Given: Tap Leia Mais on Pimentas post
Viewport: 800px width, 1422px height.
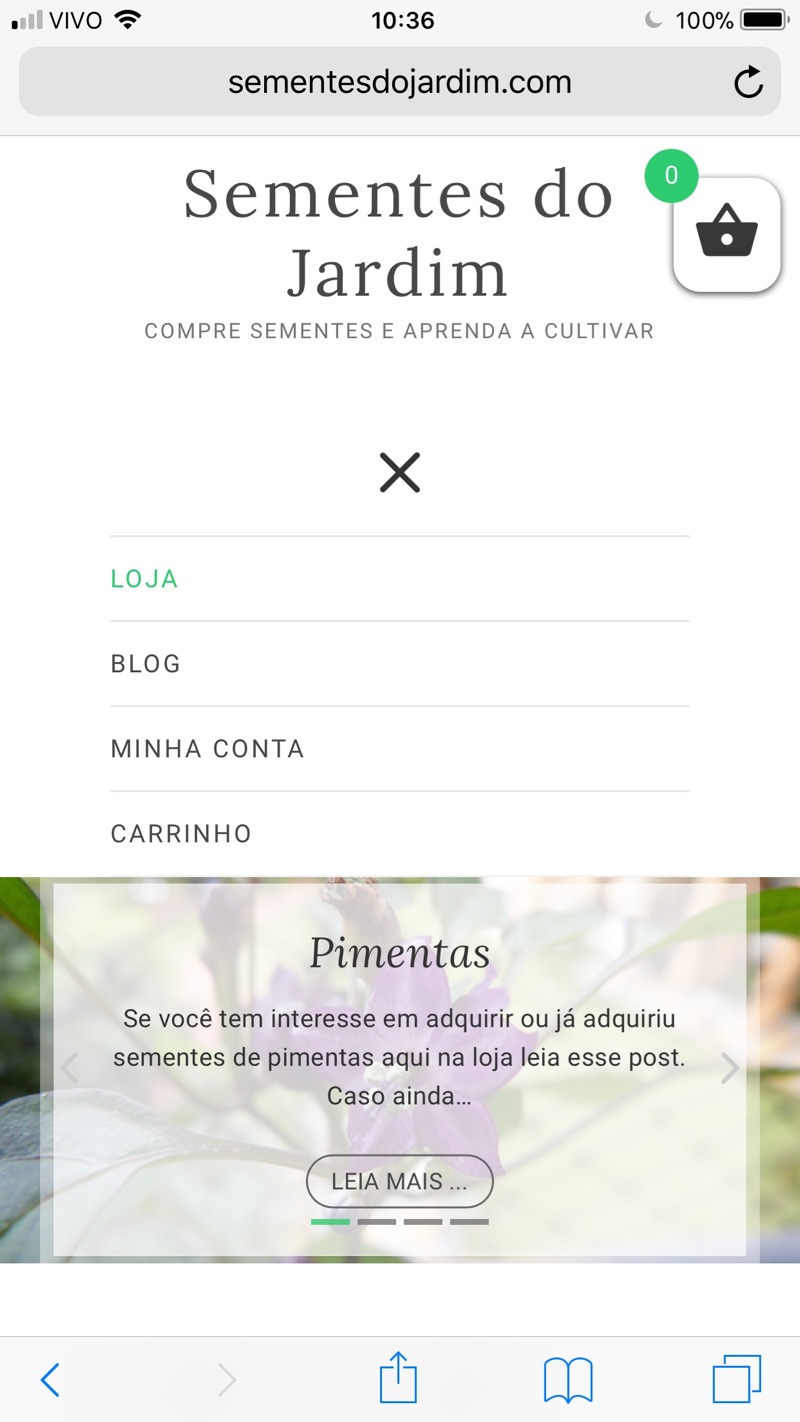Looking at the screenshot, I should (400, 1181).
